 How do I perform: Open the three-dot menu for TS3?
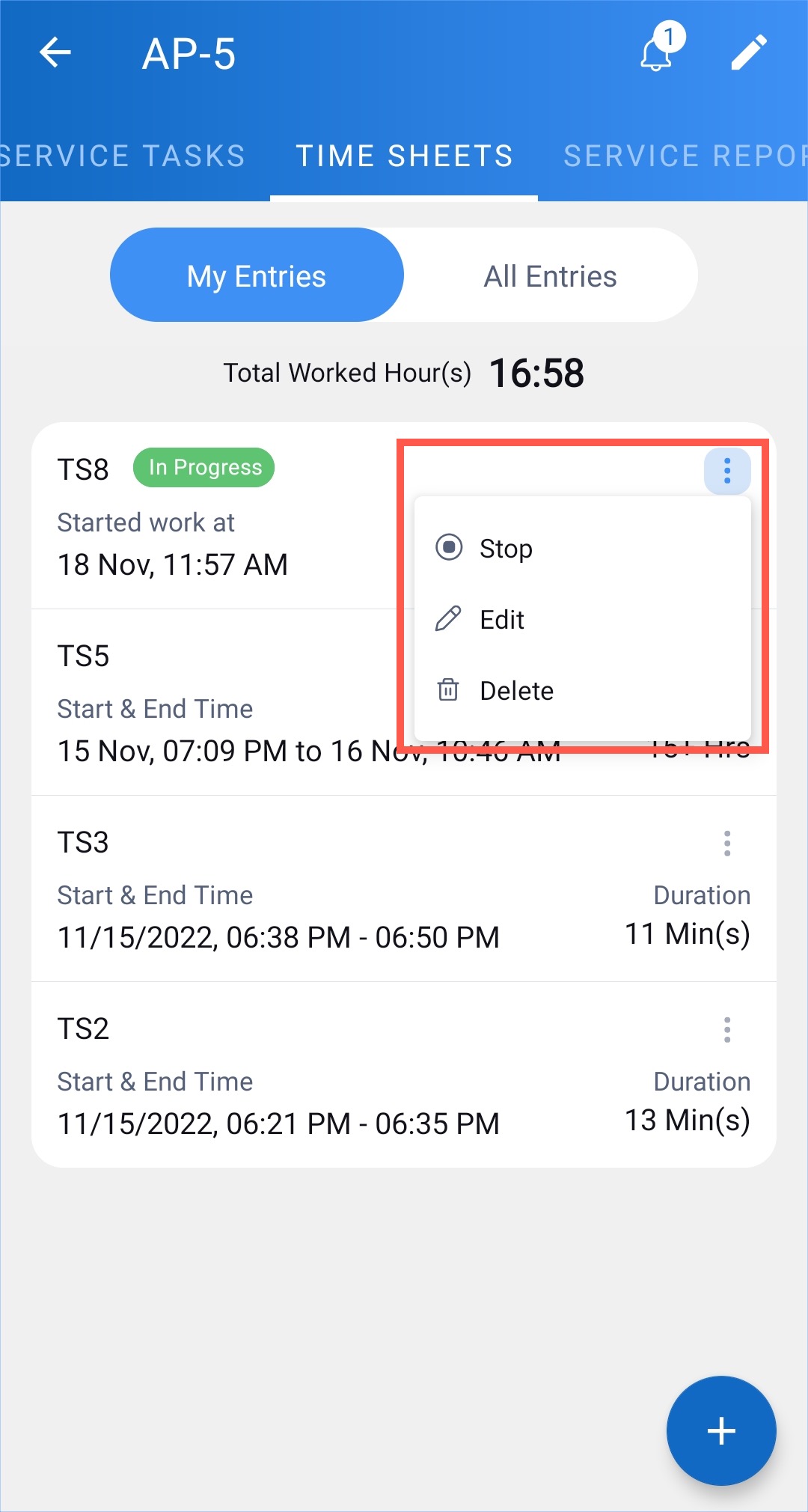(x=726, y=844)
